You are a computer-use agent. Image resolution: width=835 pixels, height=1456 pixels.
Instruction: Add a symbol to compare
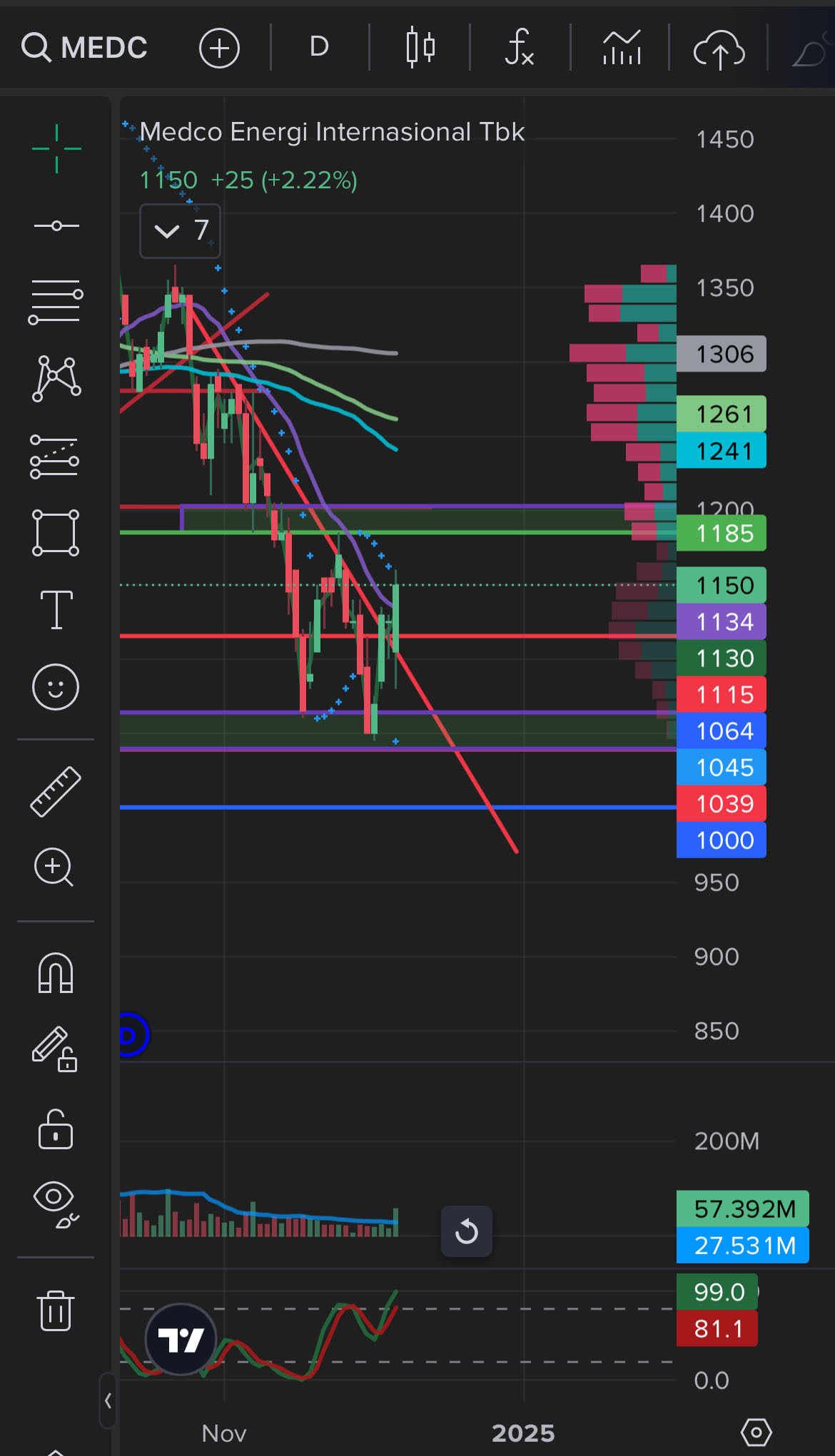point(219,48)
